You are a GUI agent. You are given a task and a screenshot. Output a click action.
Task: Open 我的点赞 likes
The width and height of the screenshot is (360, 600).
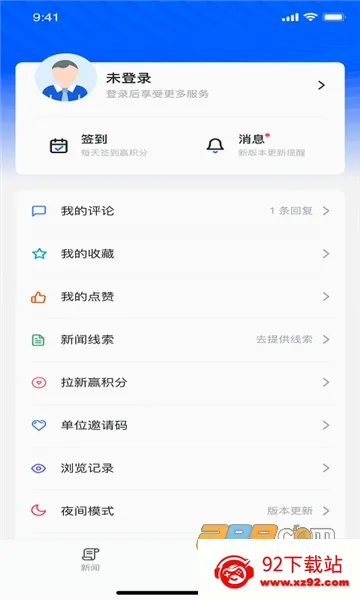[180, 297]
